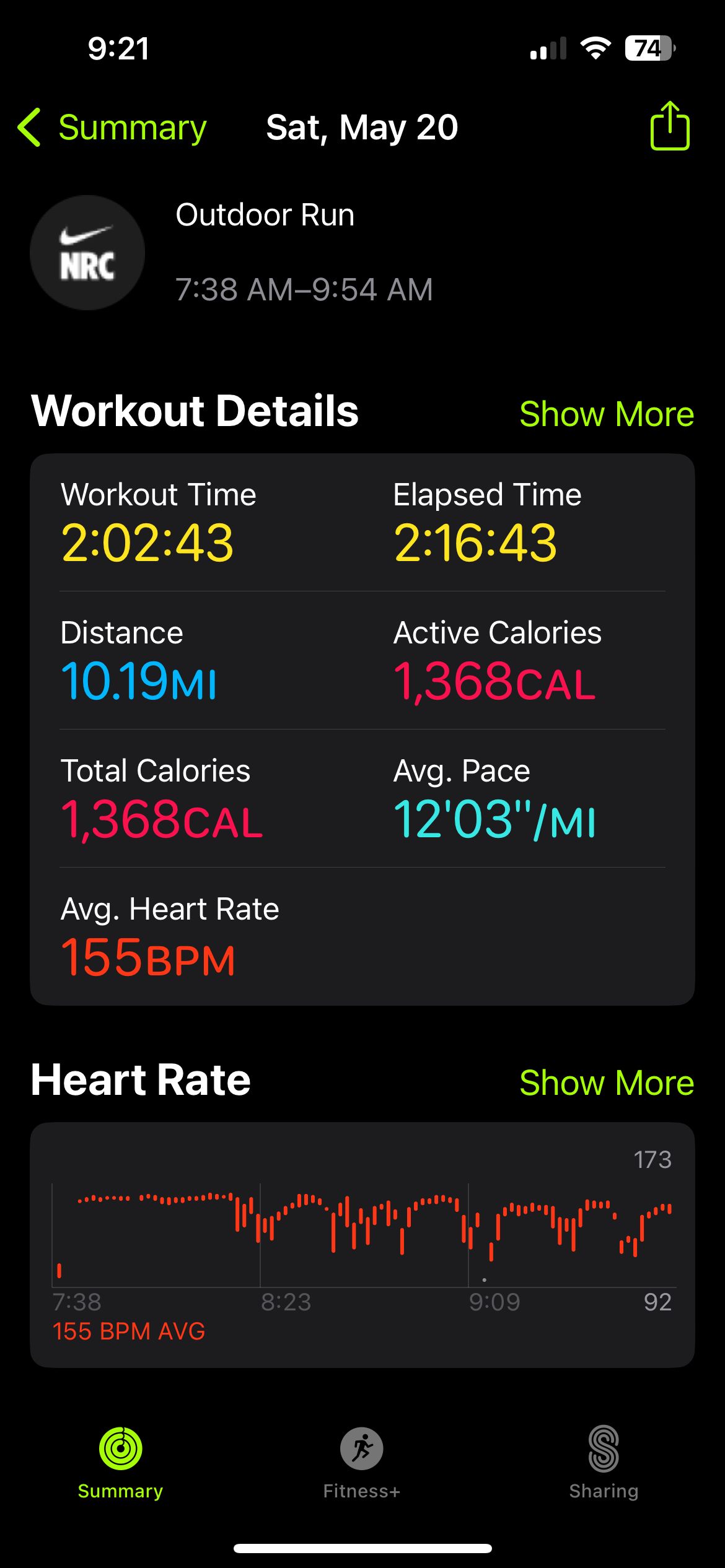Switch to the Sharing tab
Screen dimensions: 725x1568
[604, 1463]
